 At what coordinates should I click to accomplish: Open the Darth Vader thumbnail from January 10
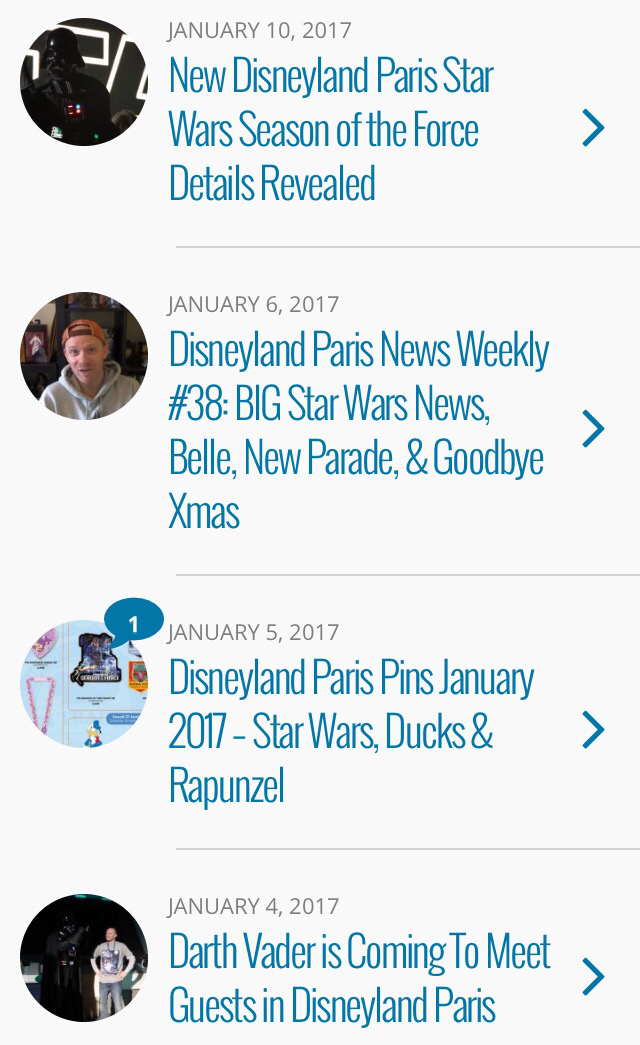84,82
